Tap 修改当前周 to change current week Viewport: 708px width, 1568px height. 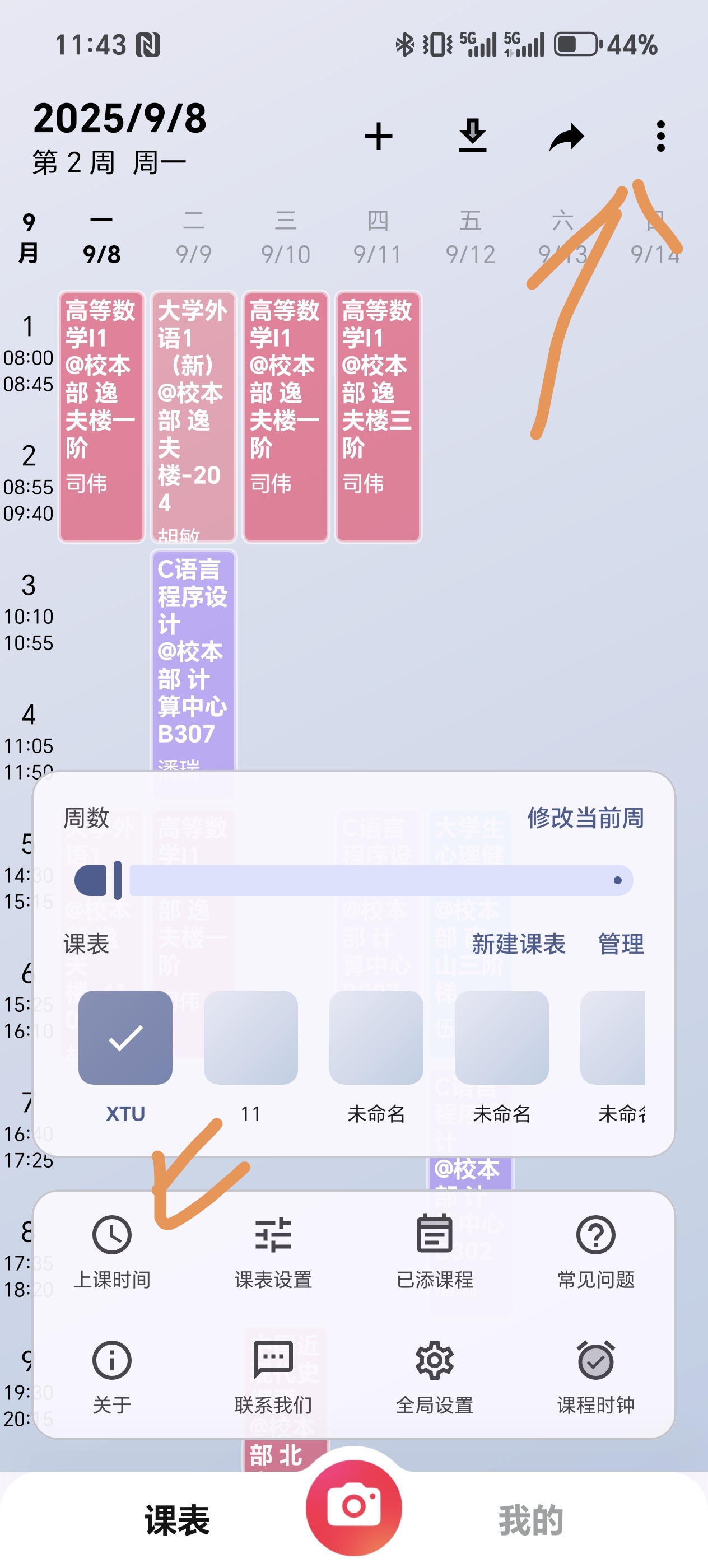click(585, 818)
